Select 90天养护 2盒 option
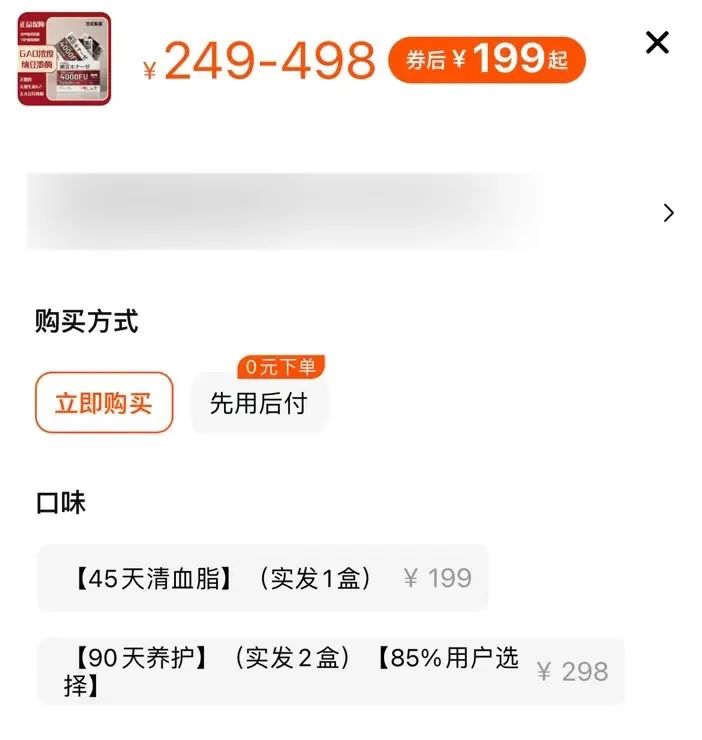 tap(330, 671)
